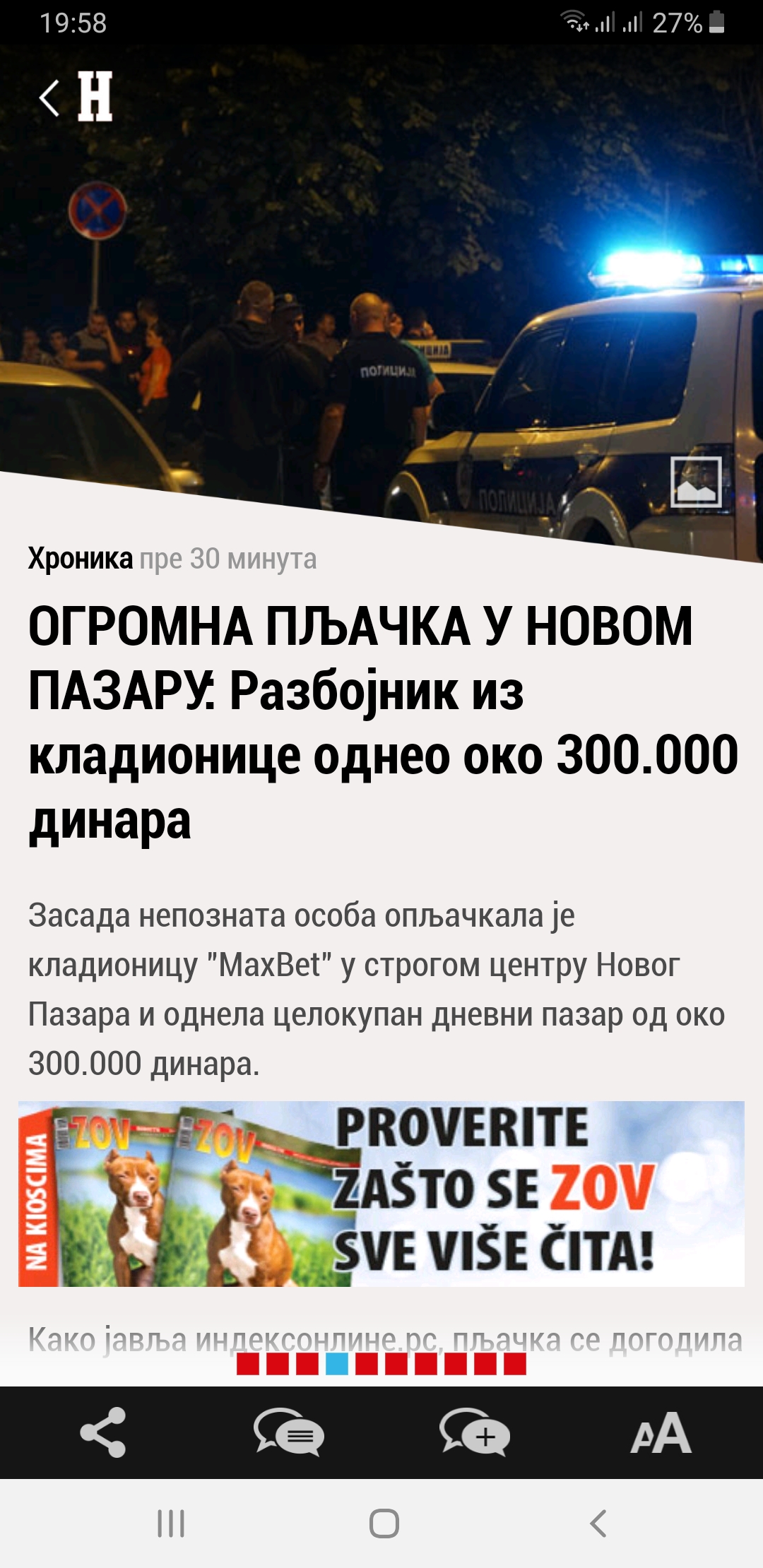
Task: Tap the system home button
Action: pos(384,1524)
